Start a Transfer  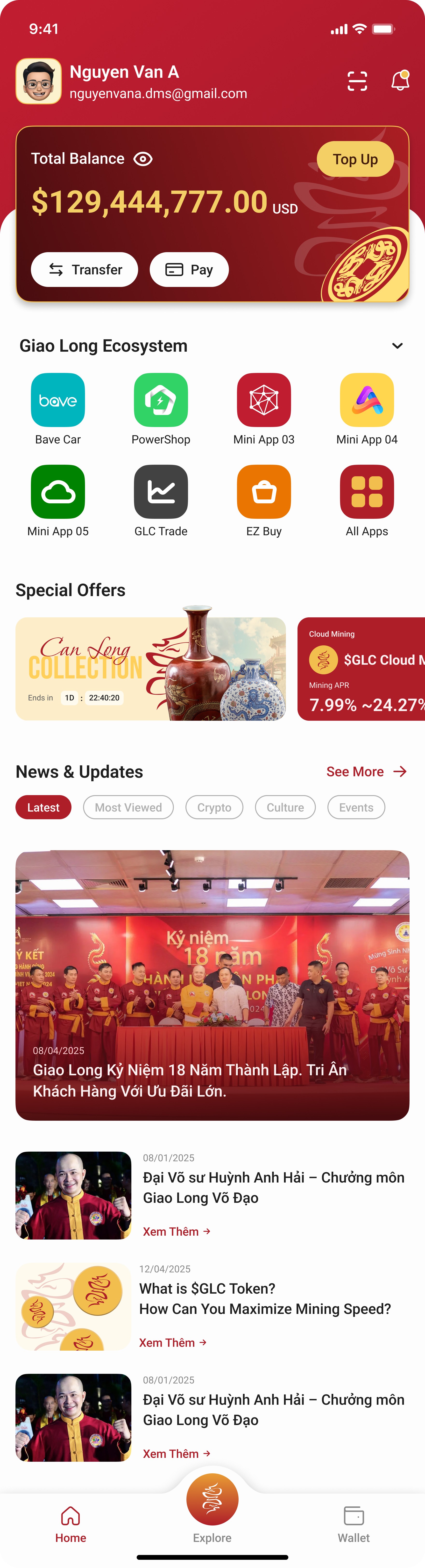(85, 270)
